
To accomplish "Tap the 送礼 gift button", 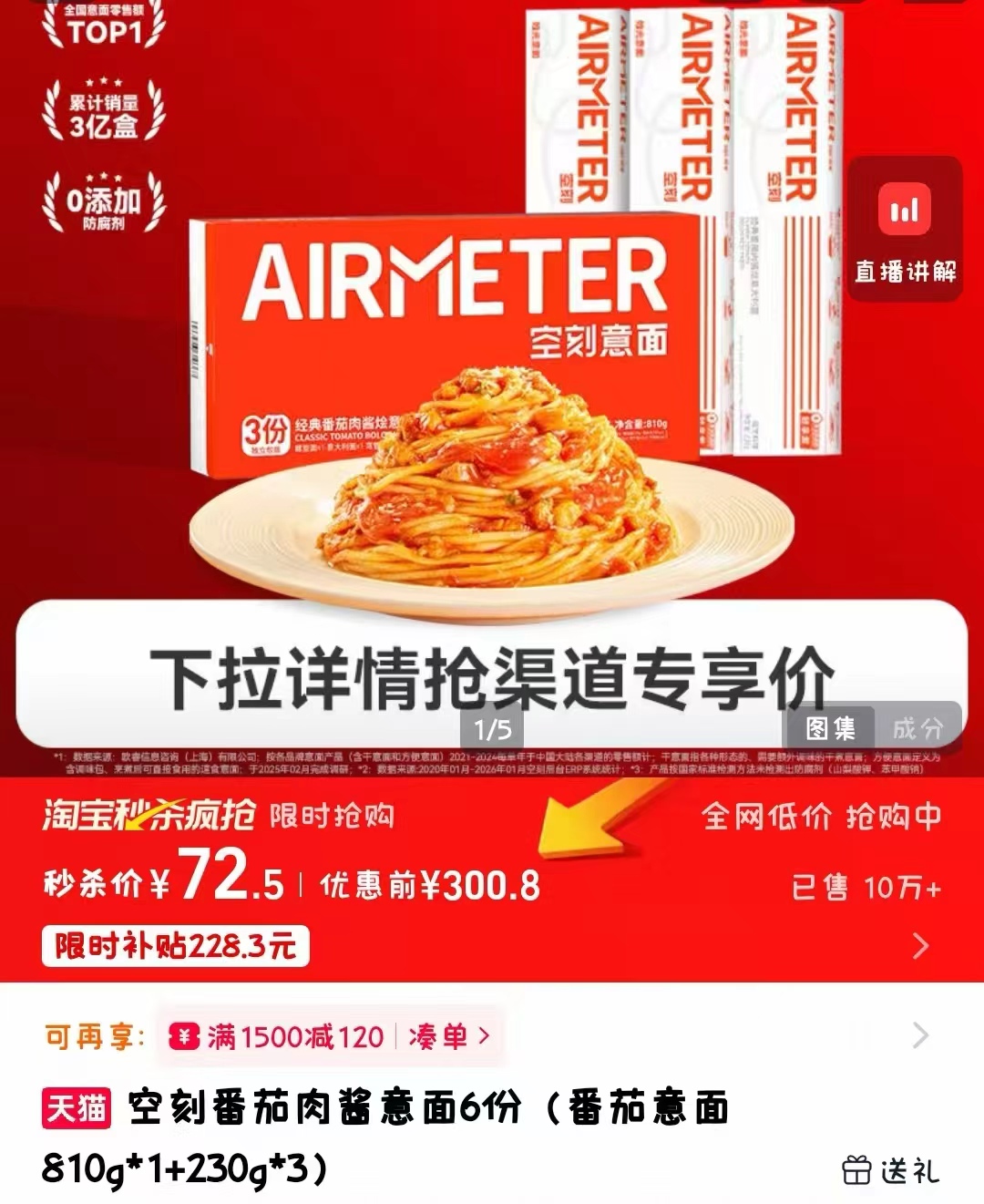I will point(890,1169).
